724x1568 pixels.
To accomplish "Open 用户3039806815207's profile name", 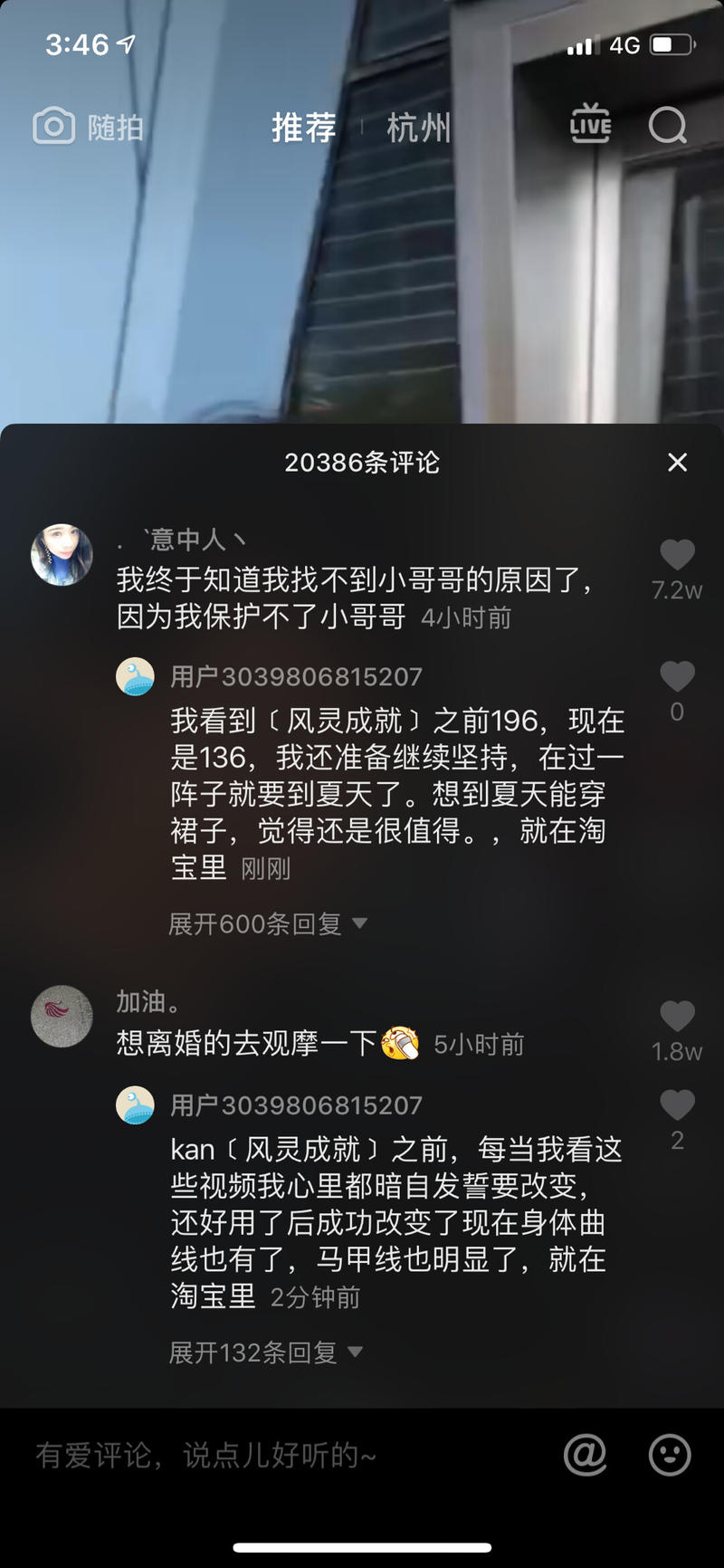I will pos(295,676).
